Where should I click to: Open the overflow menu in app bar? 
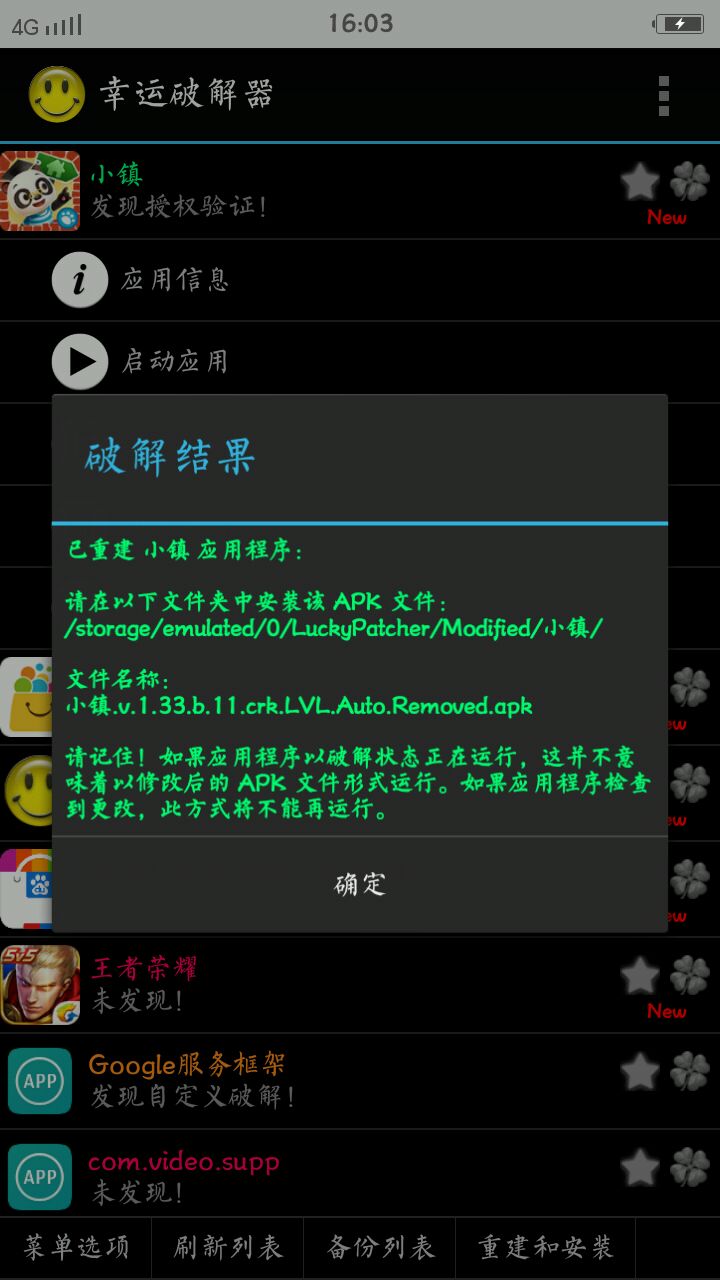pos(663,96)
